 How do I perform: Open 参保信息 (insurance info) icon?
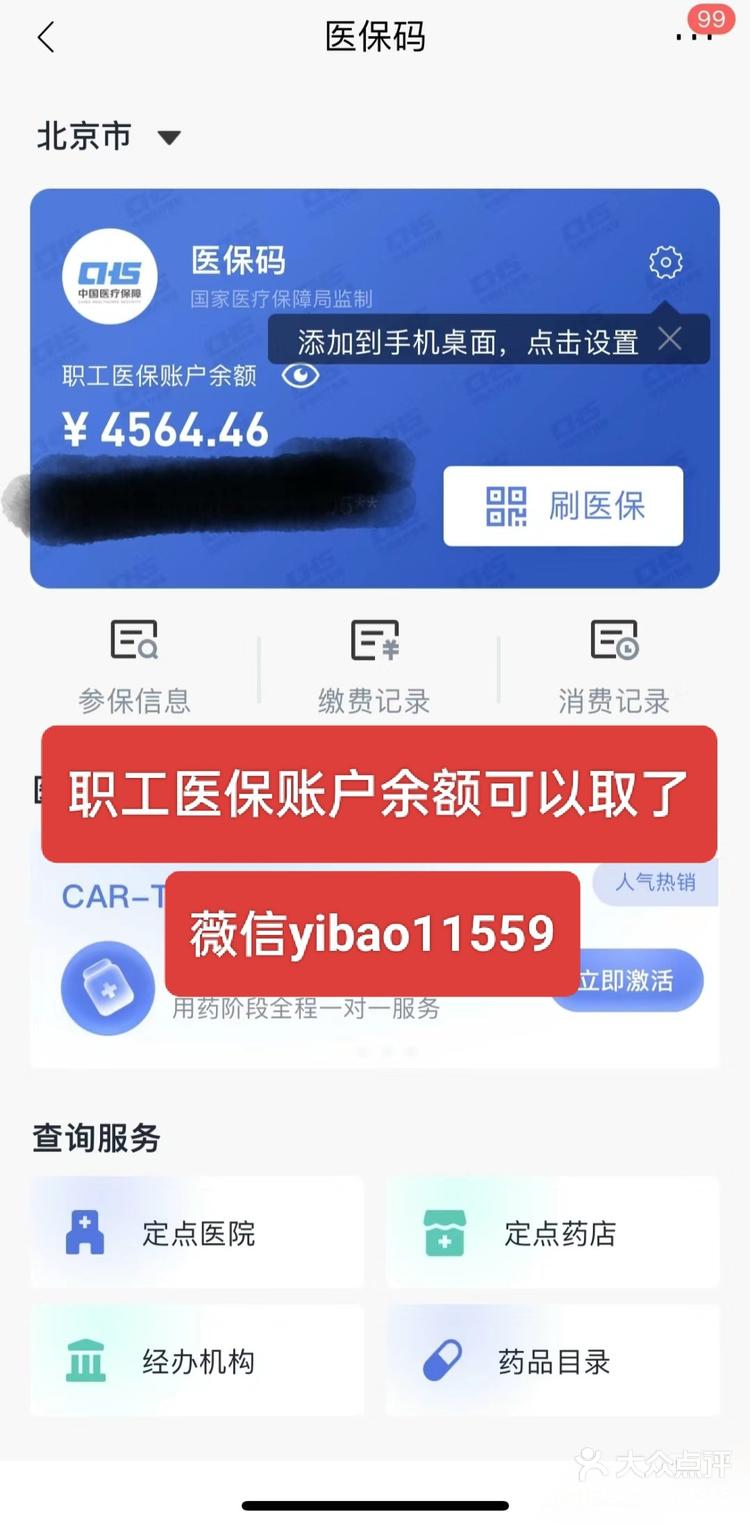coord(133,662)
